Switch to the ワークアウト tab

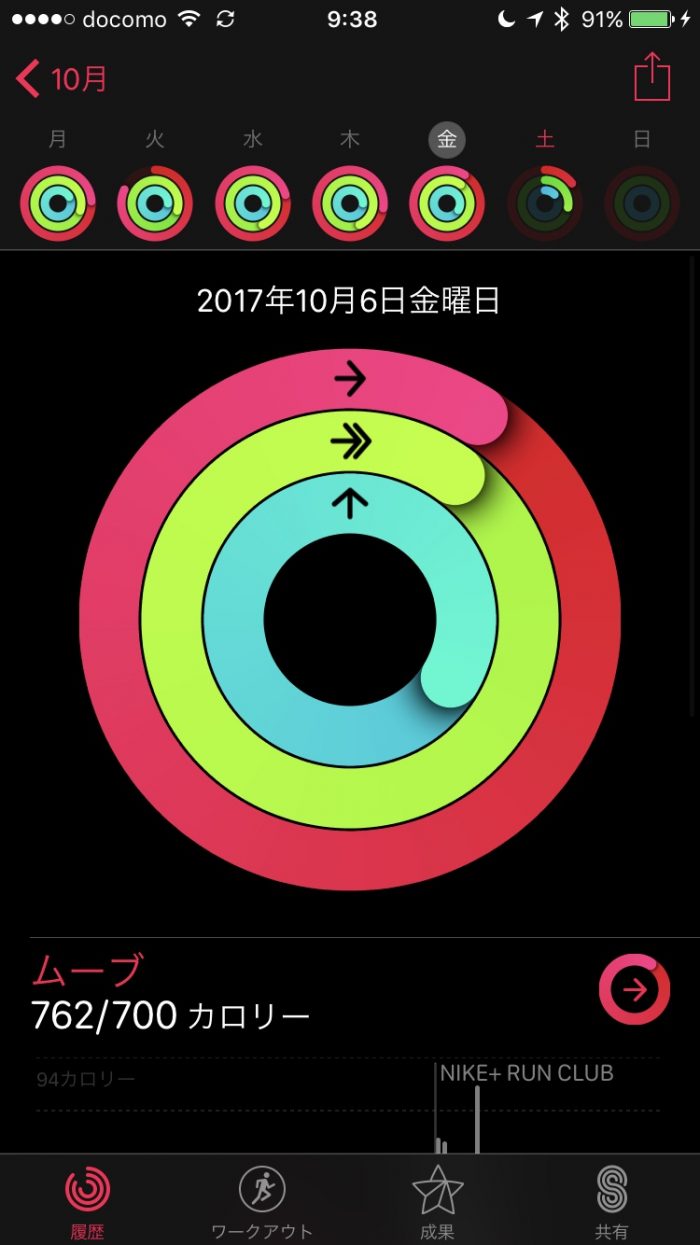click(x=262, y=1199)
